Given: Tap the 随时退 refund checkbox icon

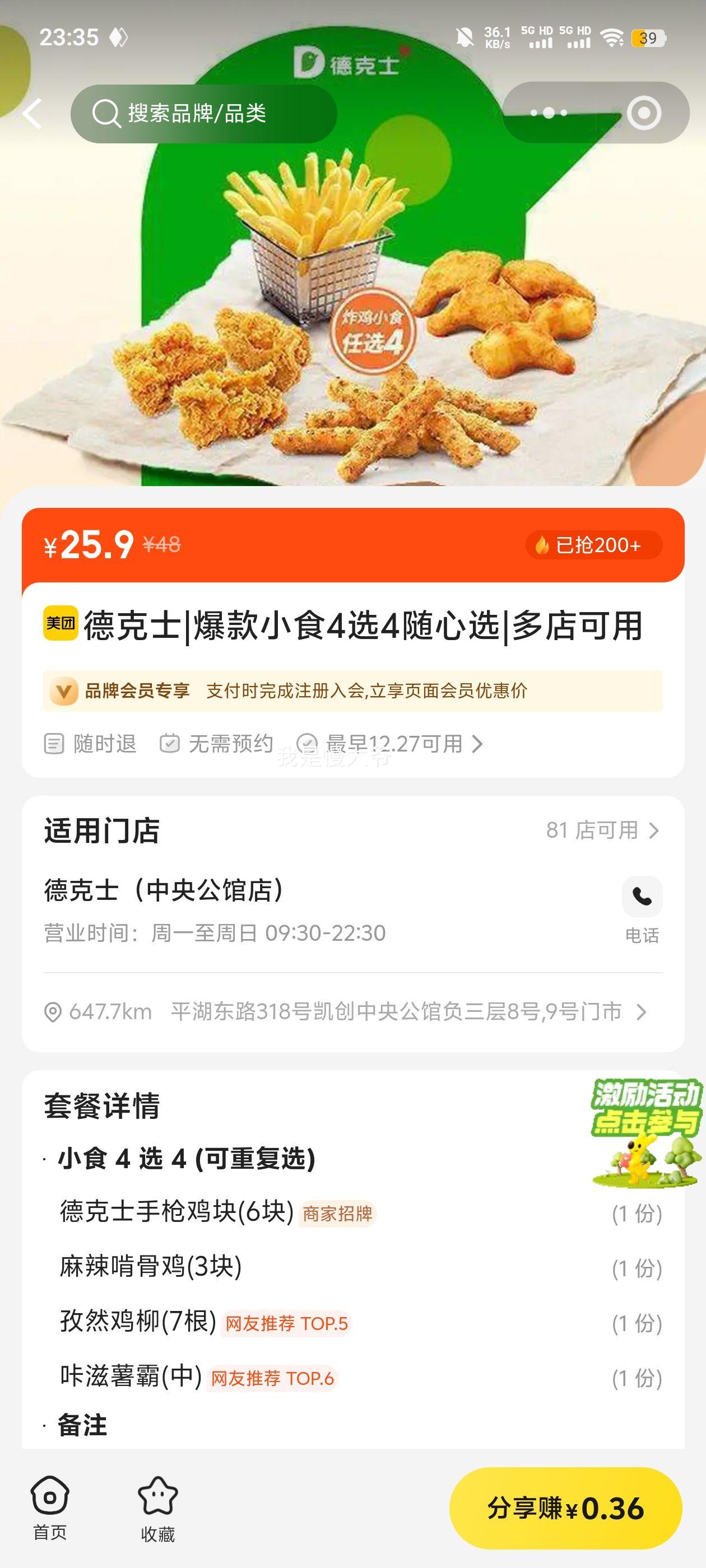Looking at the screenshot, I should pyautogui.click(x=54, y=744).
